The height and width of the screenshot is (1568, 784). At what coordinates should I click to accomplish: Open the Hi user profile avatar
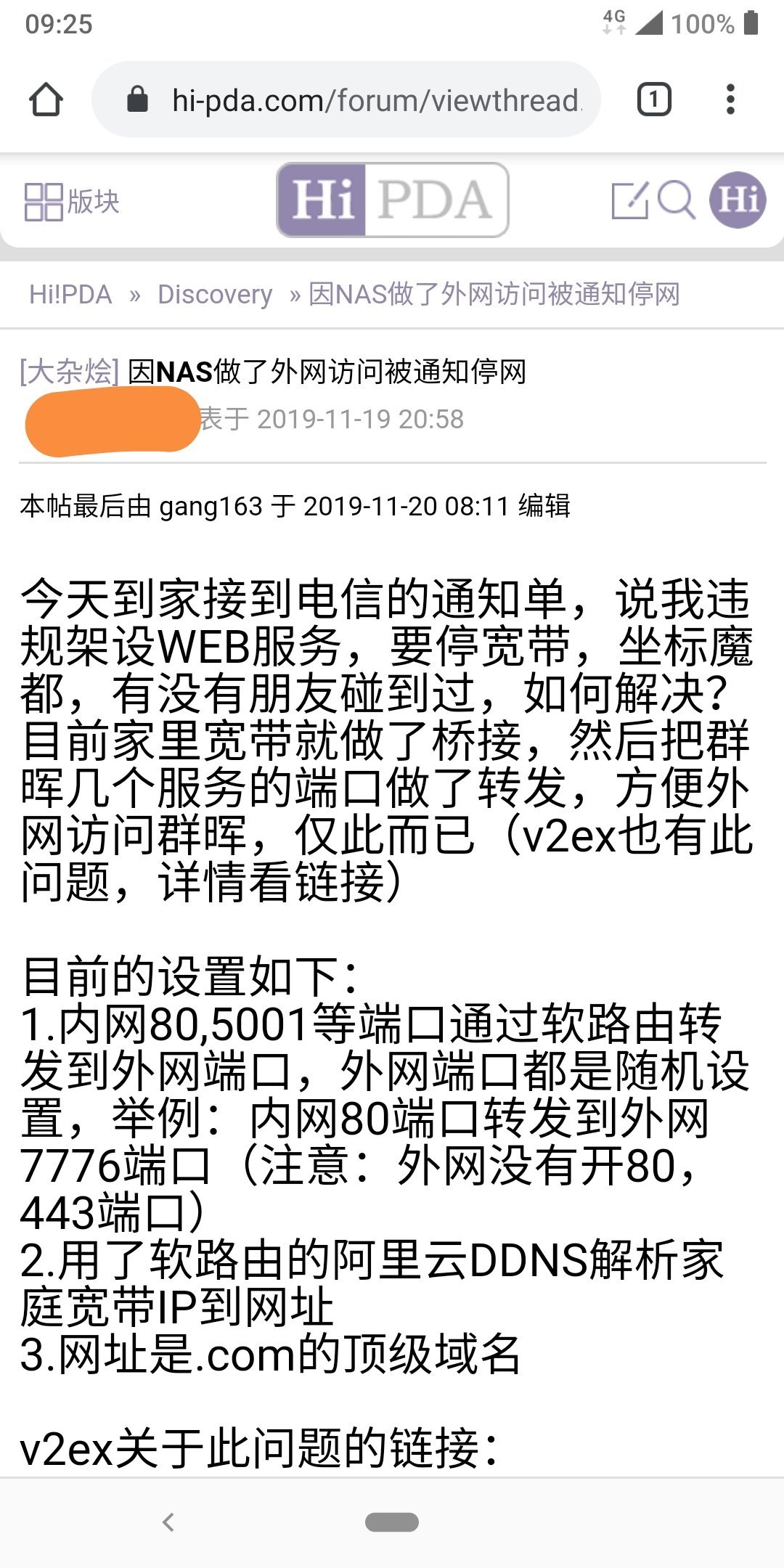click(738, 200)
